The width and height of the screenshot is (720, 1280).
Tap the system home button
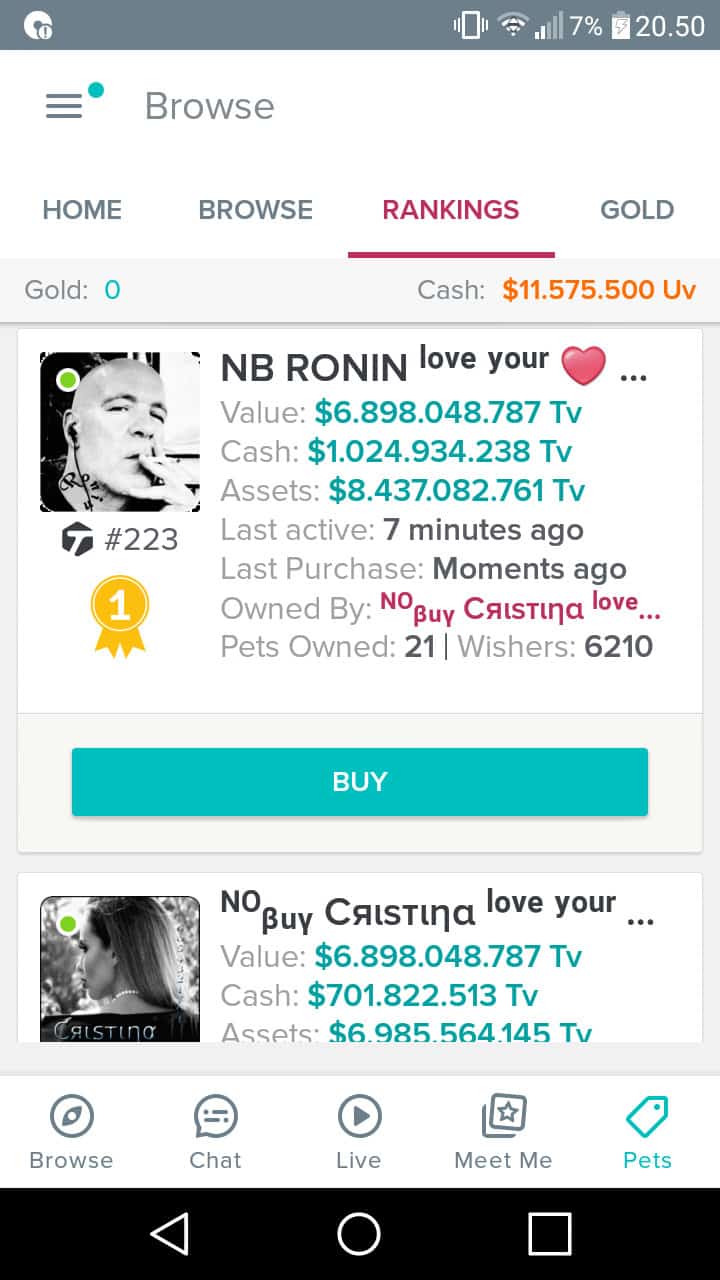tap(359, 1234)
